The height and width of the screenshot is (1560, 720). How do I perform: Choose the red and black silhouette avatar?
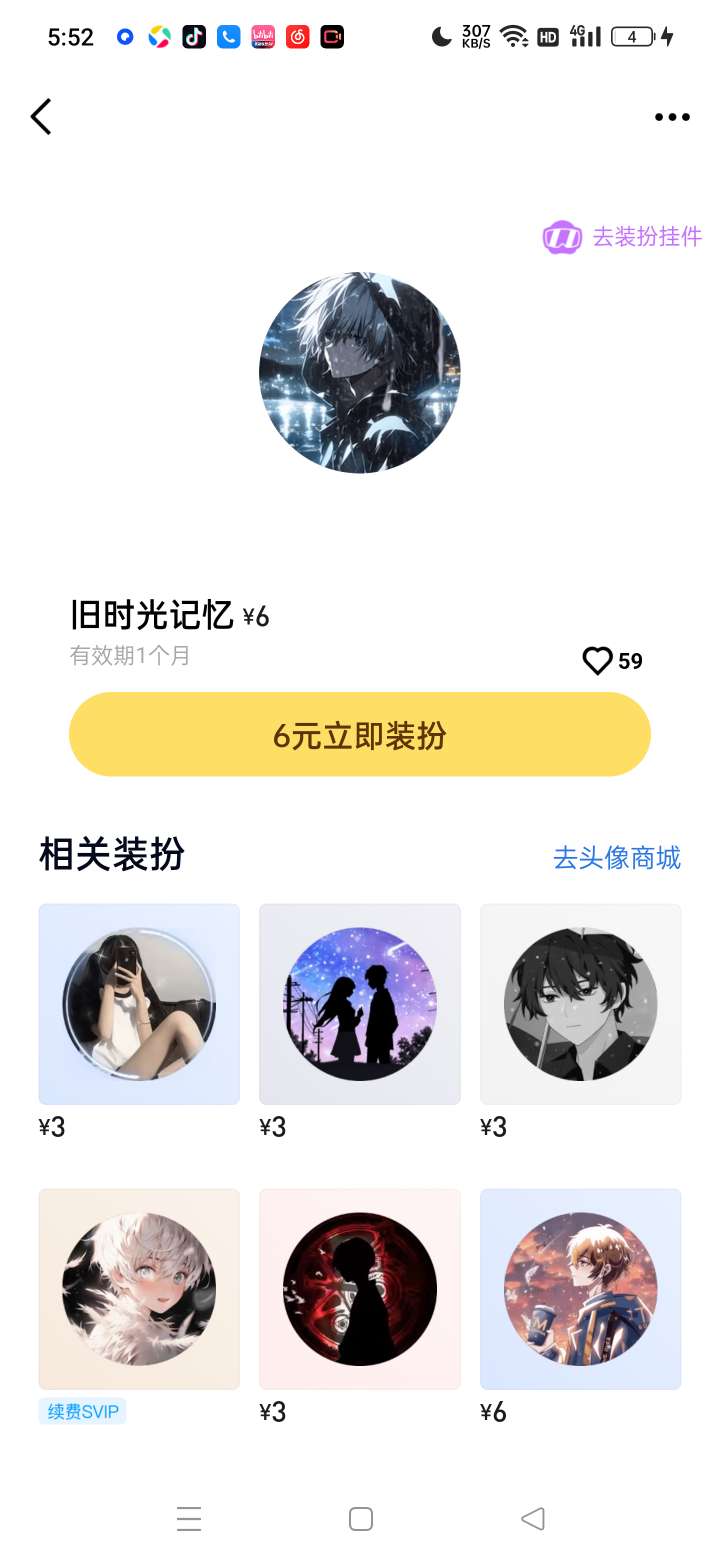[x=360, y=1289]
